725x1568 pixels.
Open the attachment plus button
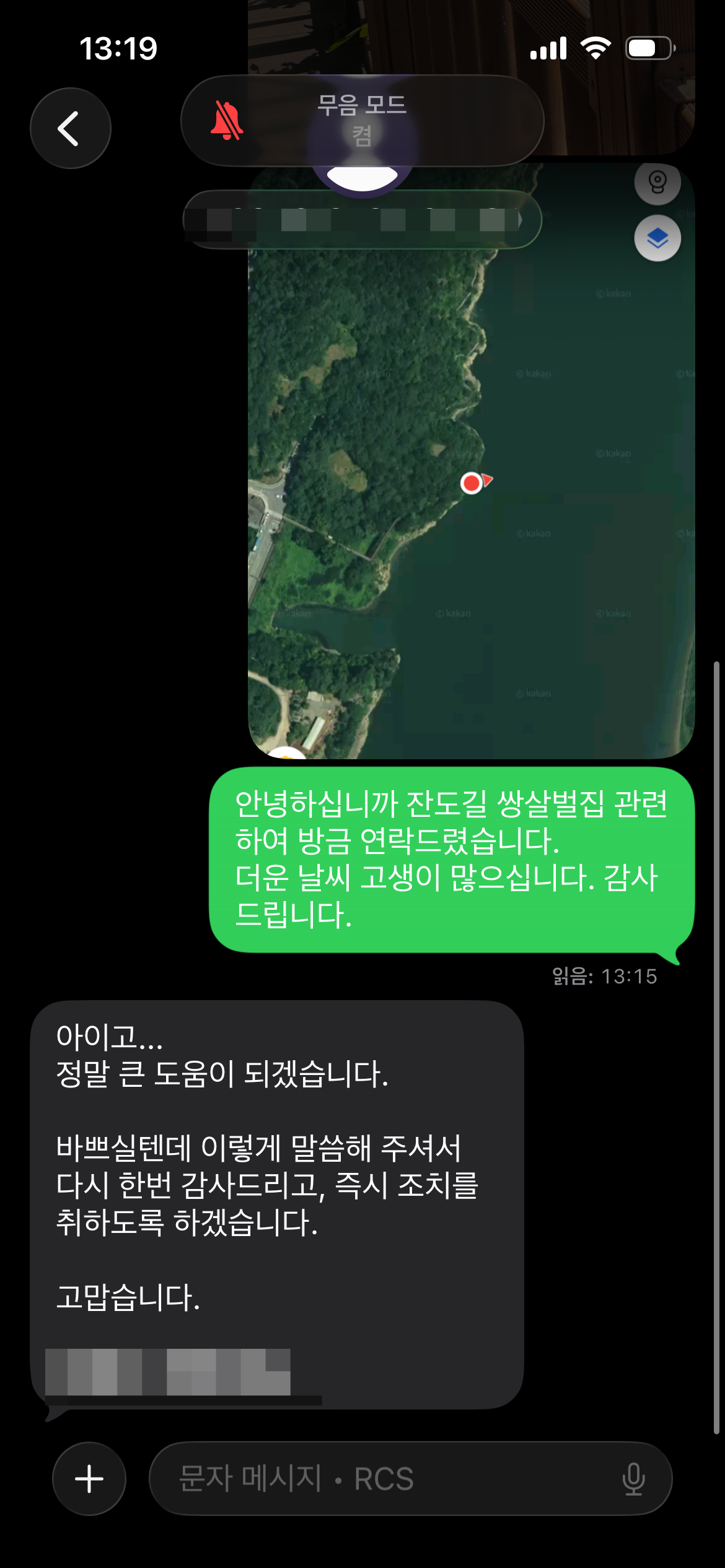coord(89,1478)
